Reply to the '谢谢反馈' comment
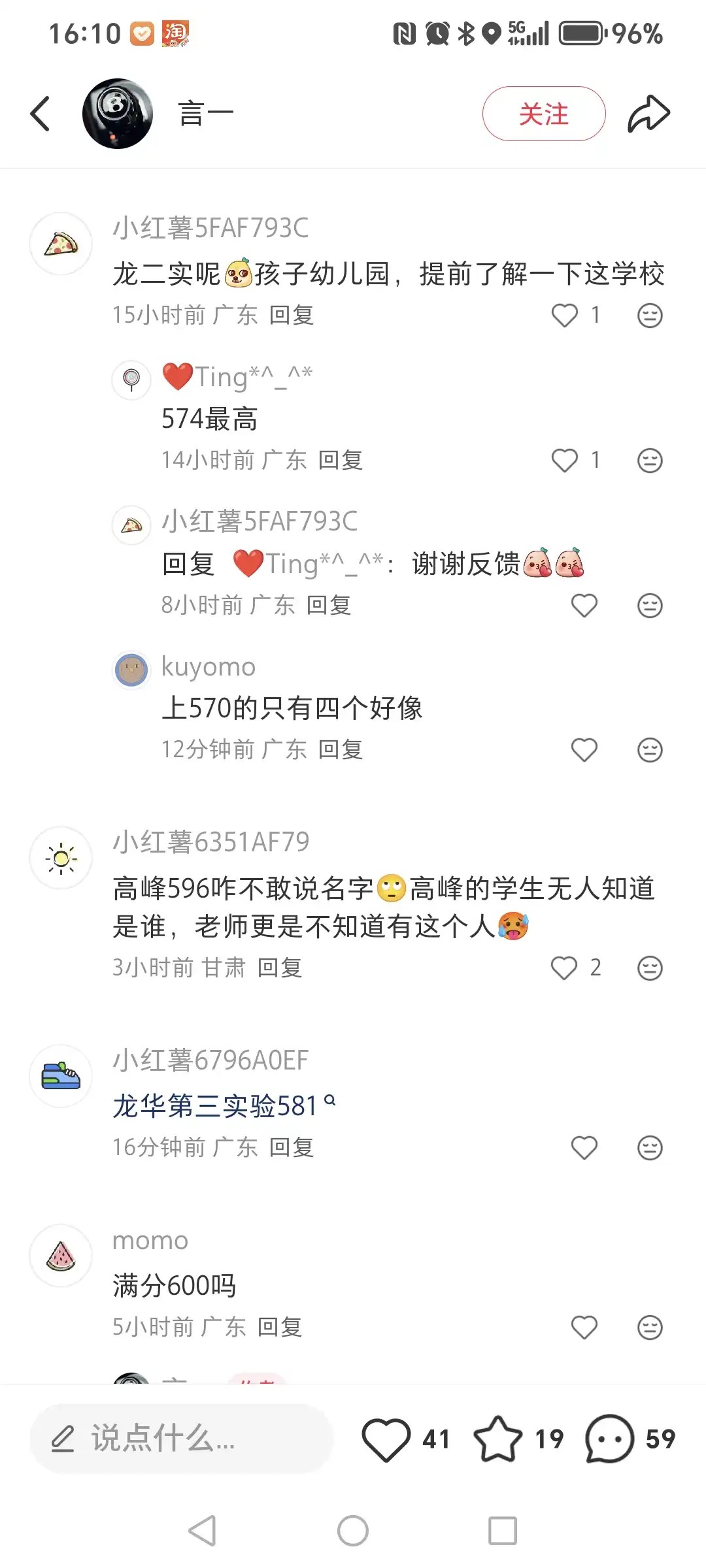The image size is (706, 1568). 328,605
